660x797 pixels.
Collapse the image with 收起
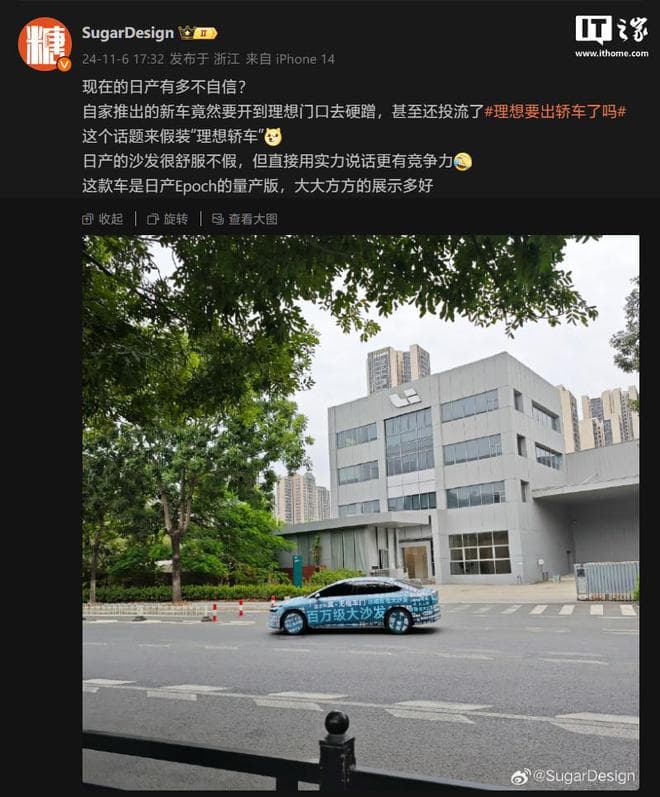click(103, 219)
